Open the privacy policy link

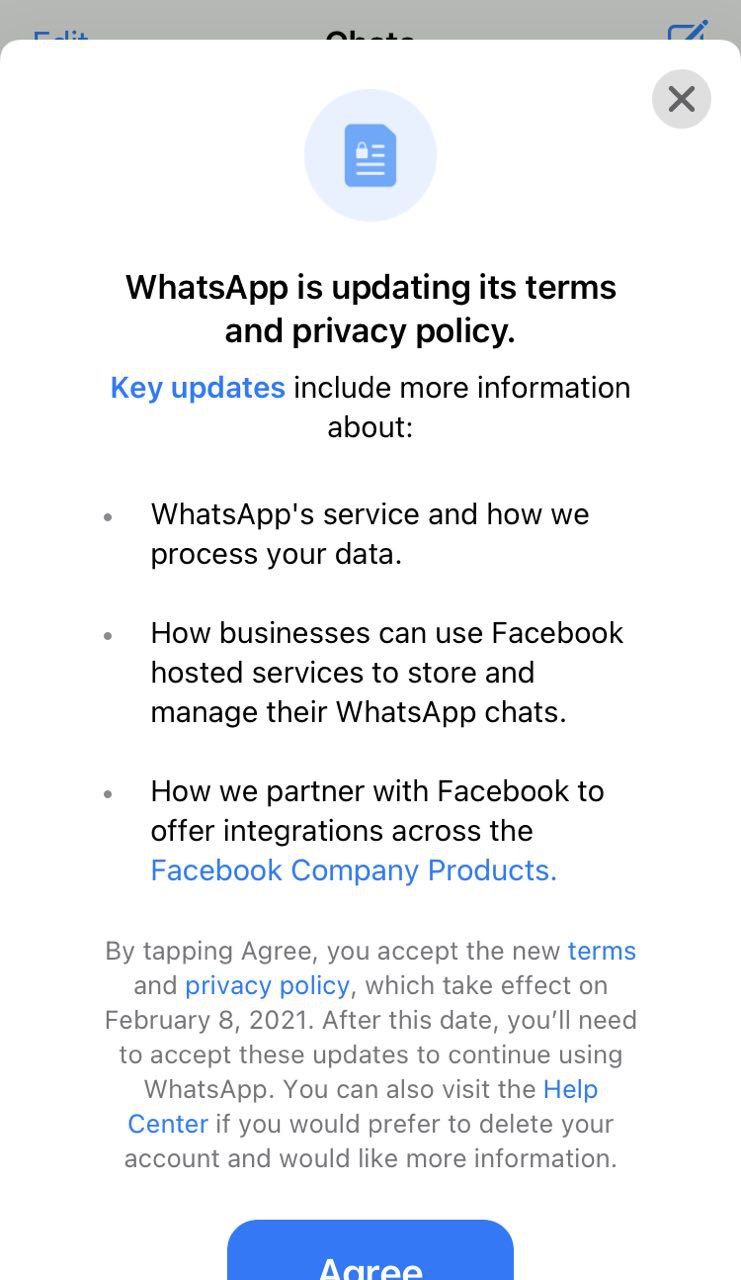coord(267,986)
